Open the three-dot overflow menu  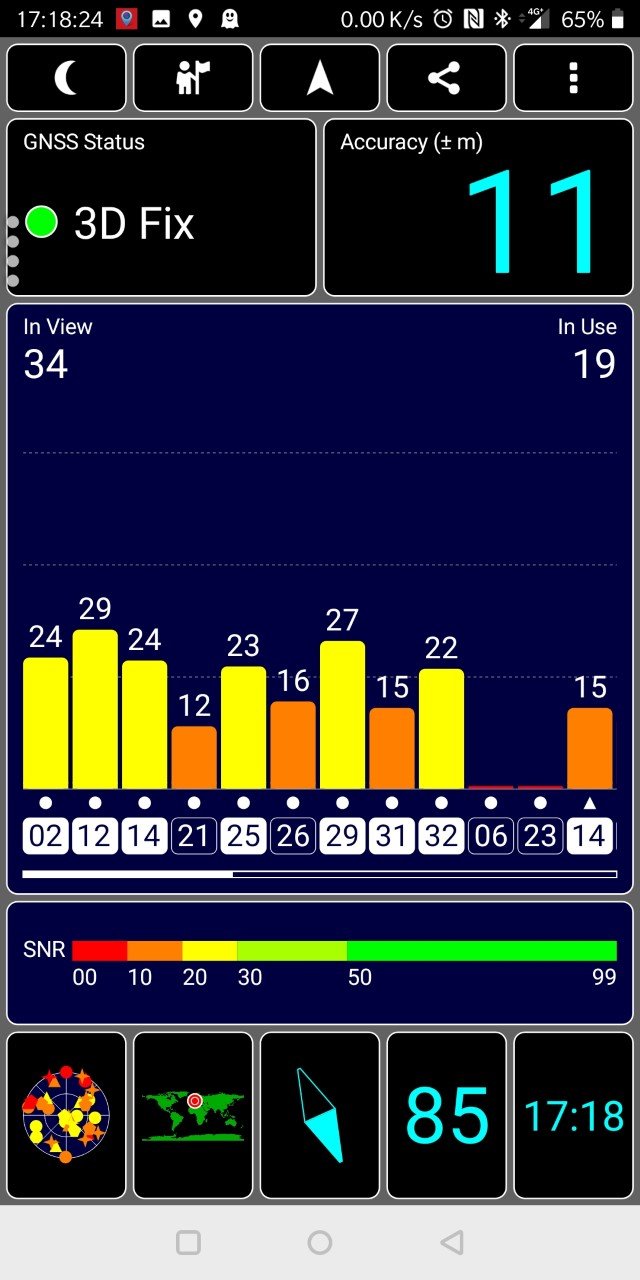click(573, 78)
